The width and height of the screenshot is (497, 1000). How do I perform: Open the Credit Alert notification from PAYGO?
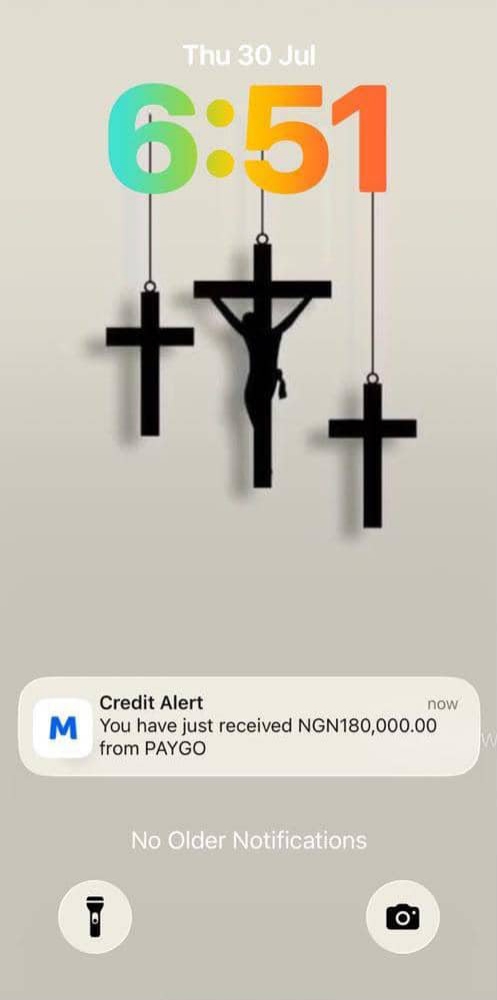(248, 727)
